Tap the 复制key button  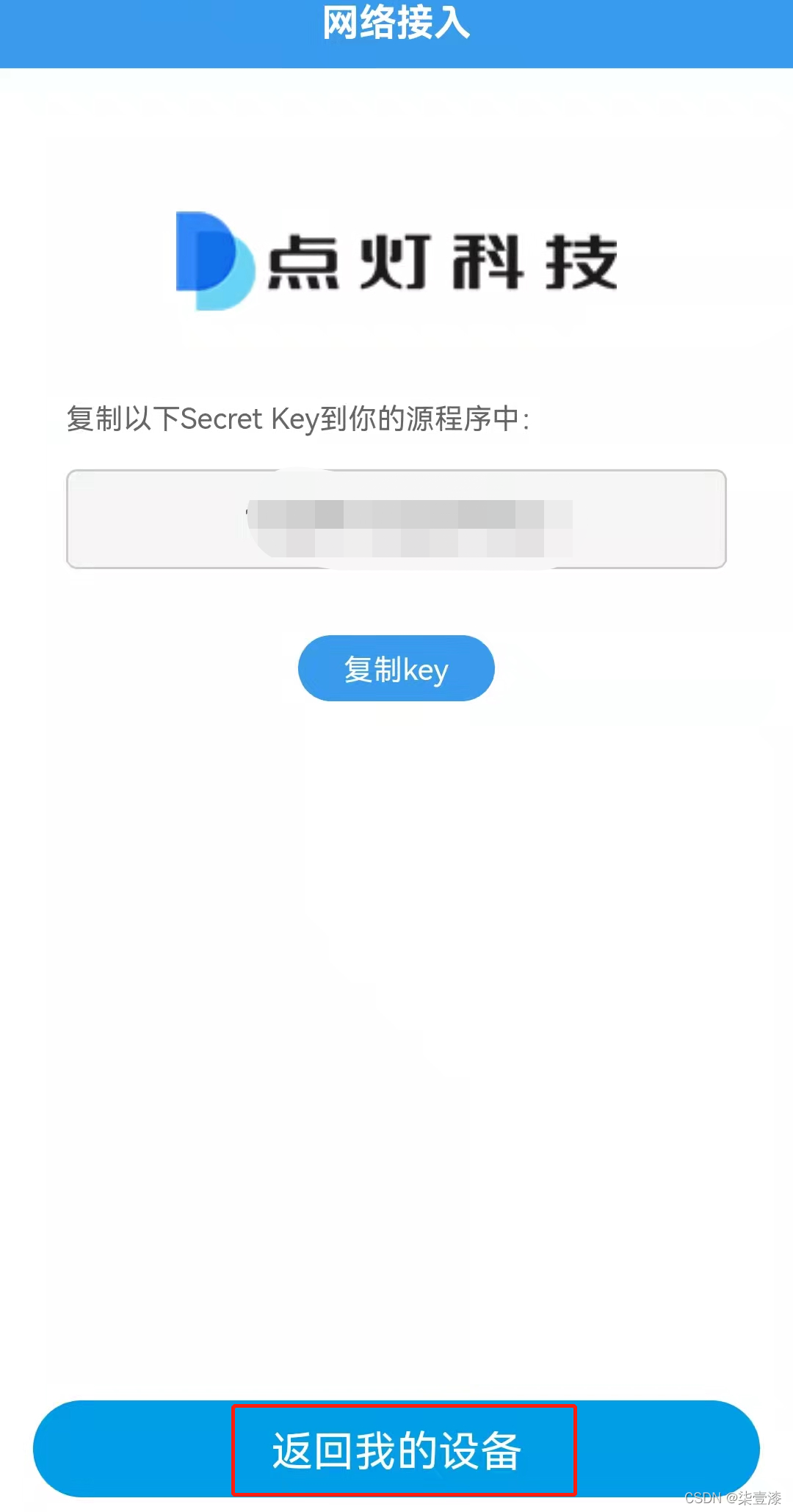(x=396, y=668)
